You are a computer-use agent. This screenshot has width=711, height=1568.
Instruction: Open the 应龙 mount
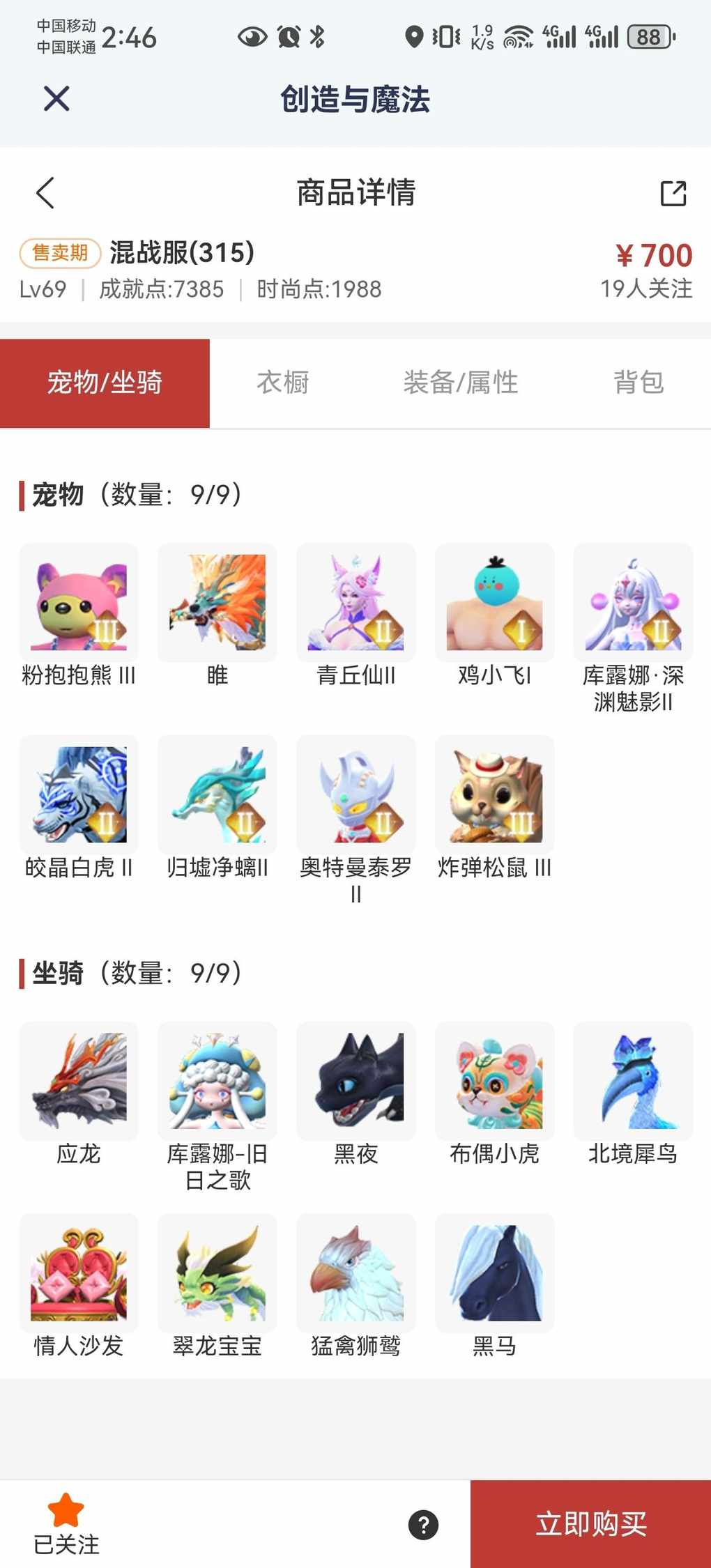tap(79, 1081)
